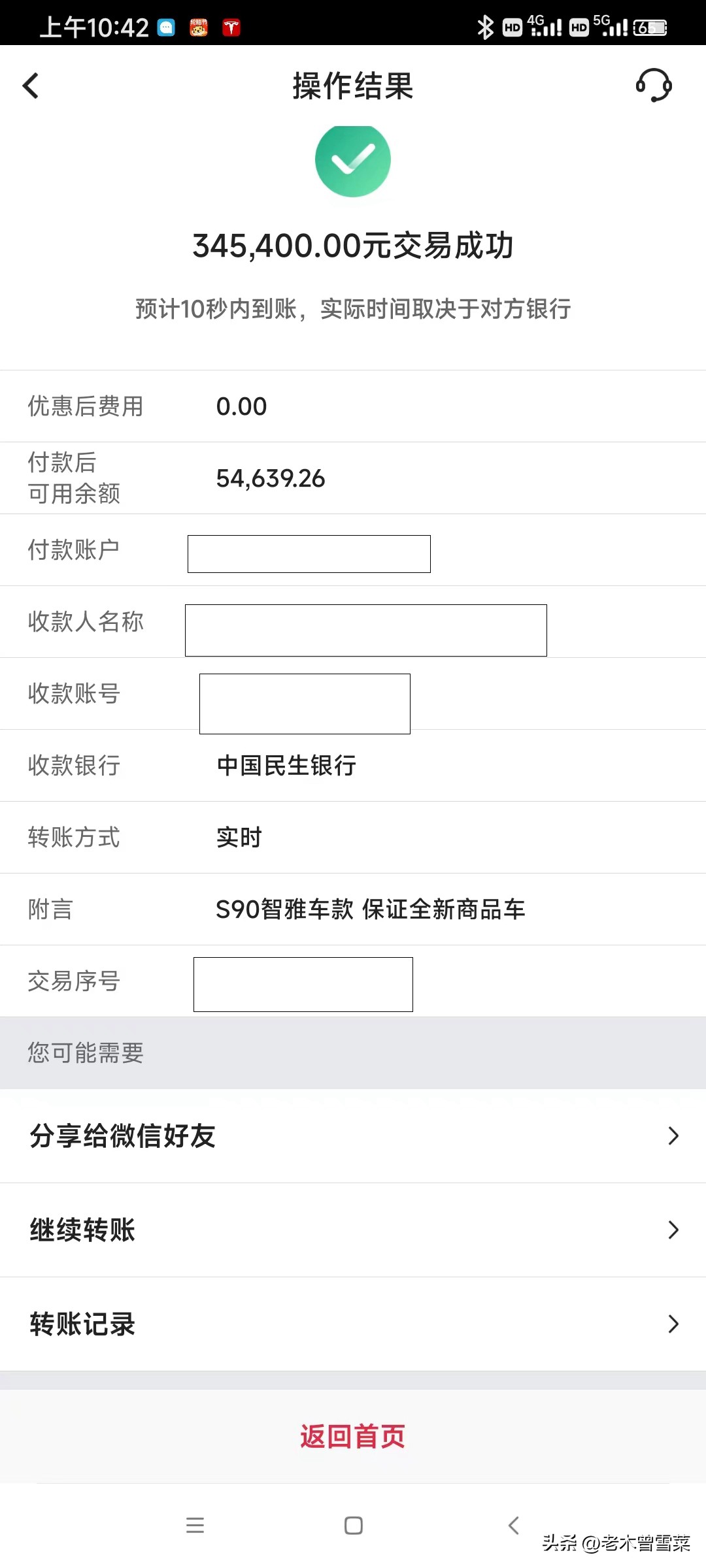
Task: Tap the messaging icon in the status bar
Action: 165,26
